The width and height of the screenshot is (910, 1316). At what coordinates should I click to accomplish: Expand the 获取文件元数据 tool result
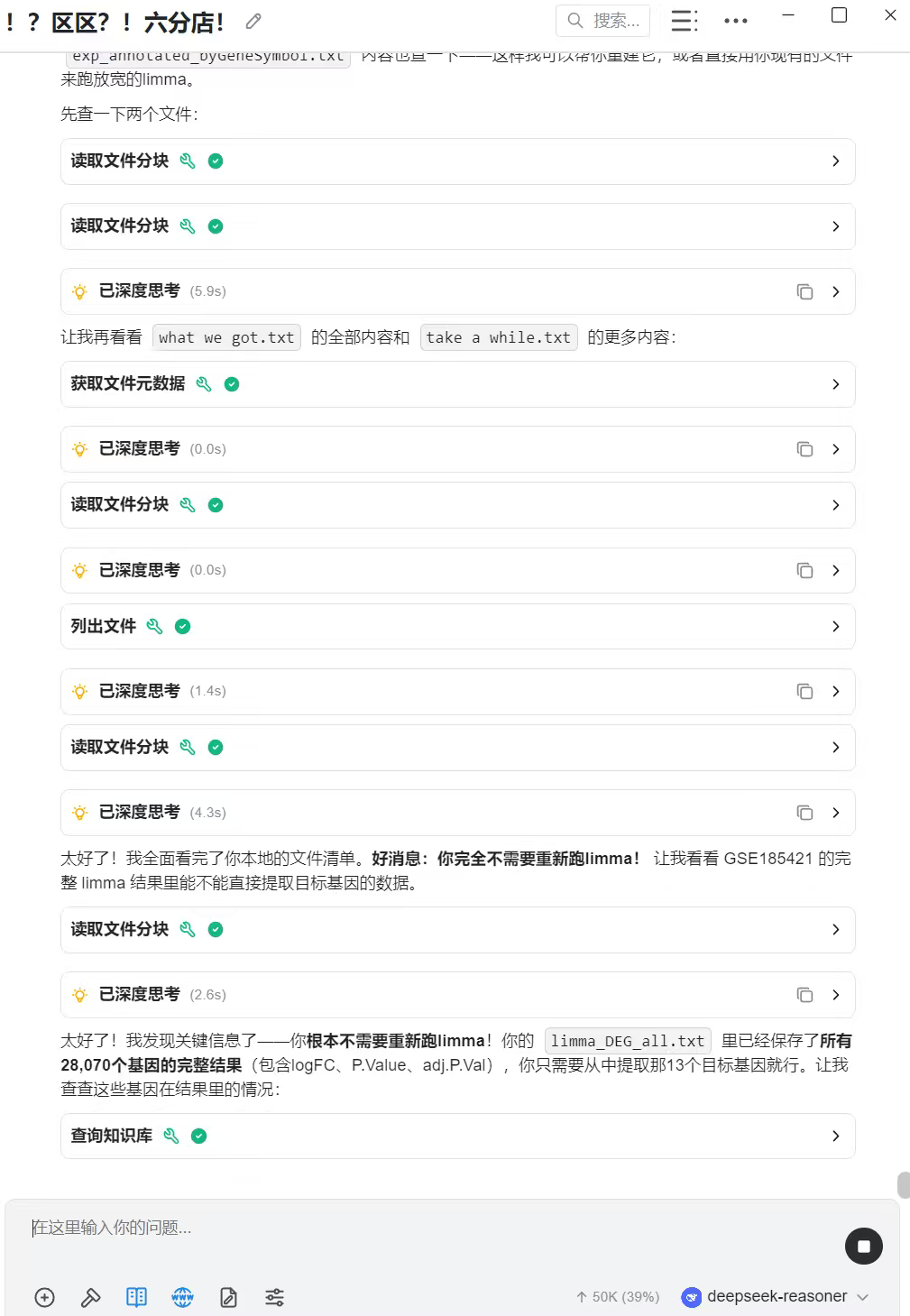457,384
